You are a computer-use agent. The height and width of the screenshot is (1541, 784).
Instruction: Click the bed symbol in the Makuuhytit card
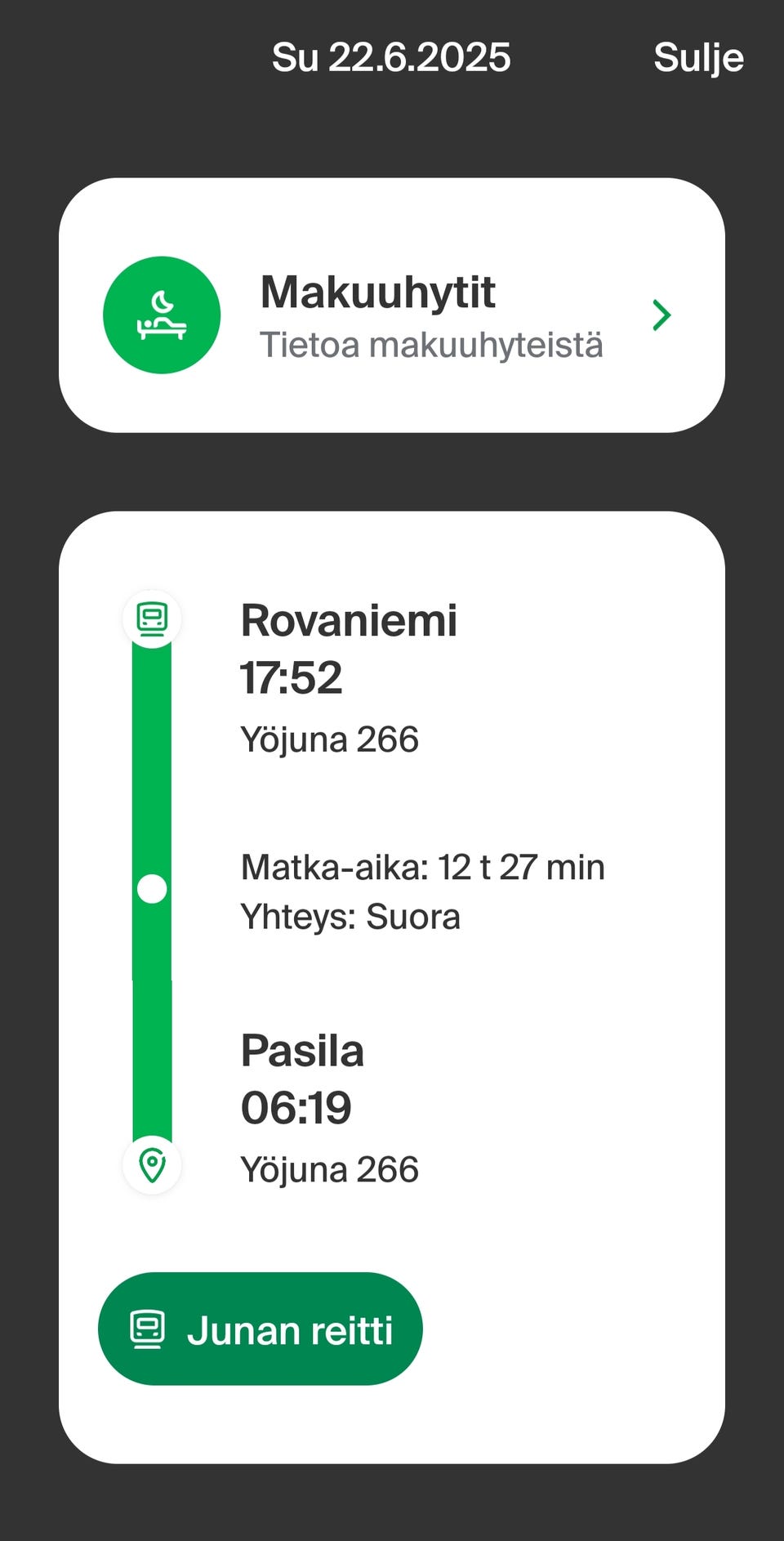point(162,327)
